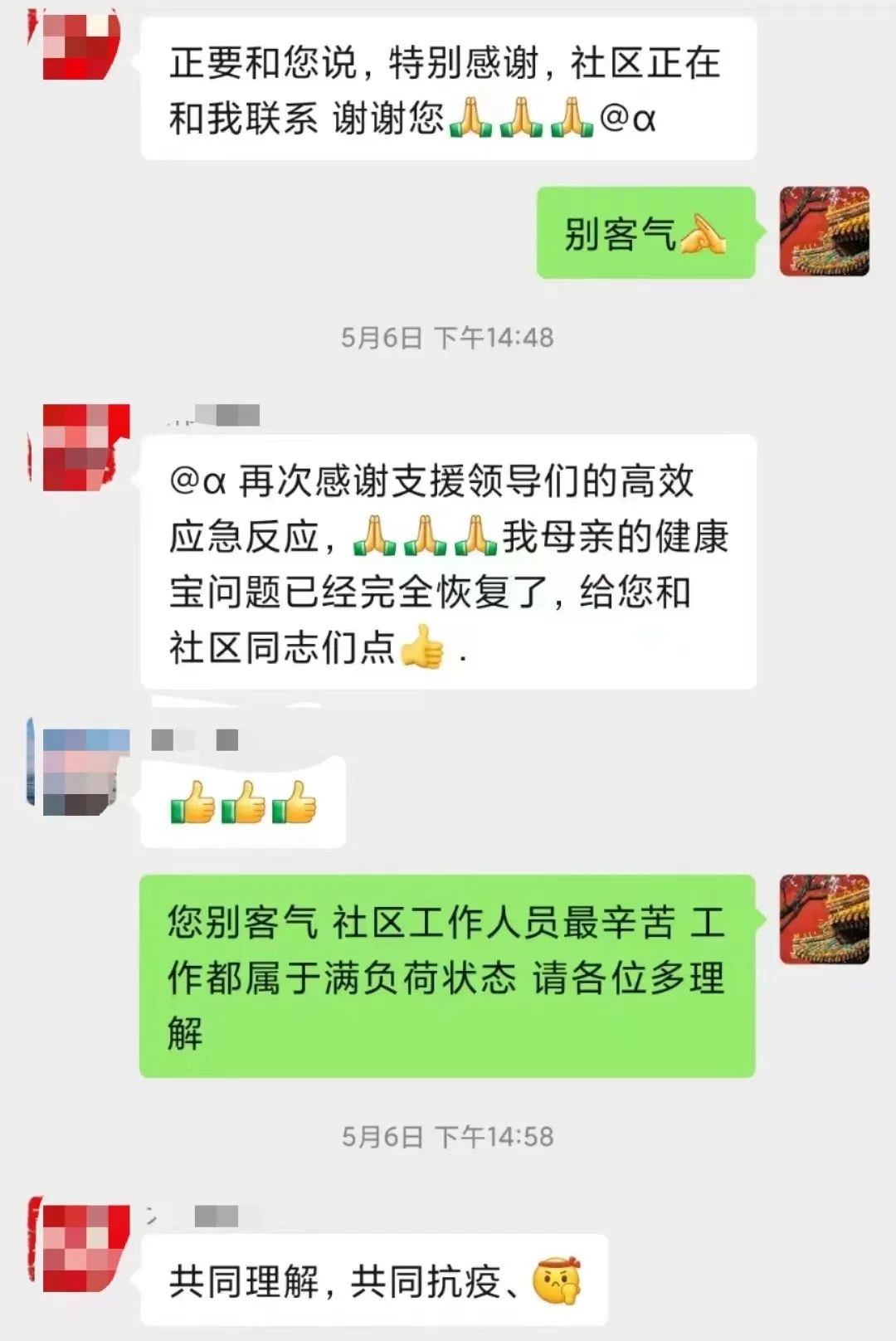Open own avatar next to 别客气 reply
The width and height of the screenshot is (896, 1341).
(824, 232)
